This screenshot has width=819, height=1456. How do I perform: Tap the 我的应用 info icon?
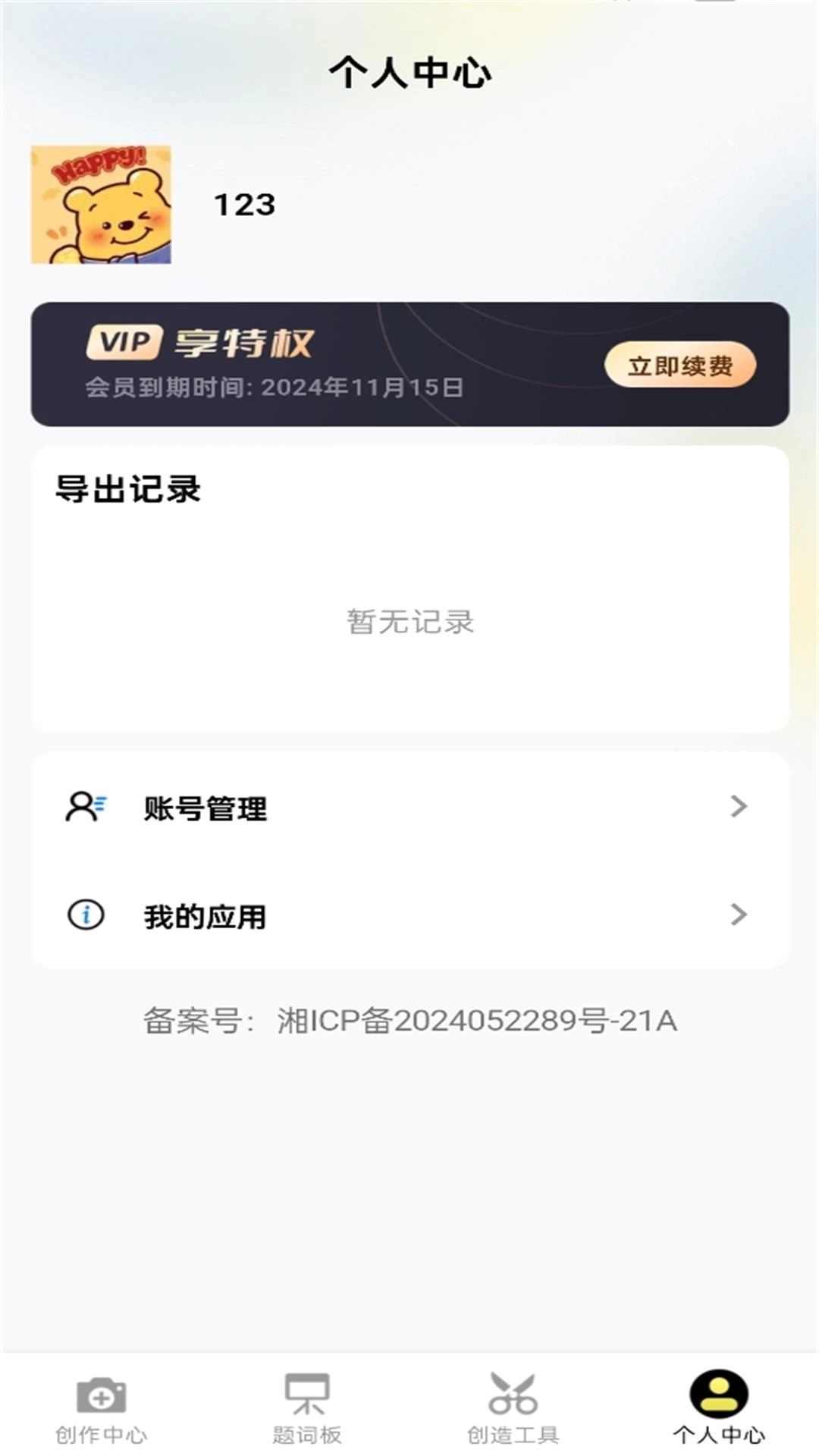pos(85,915)
